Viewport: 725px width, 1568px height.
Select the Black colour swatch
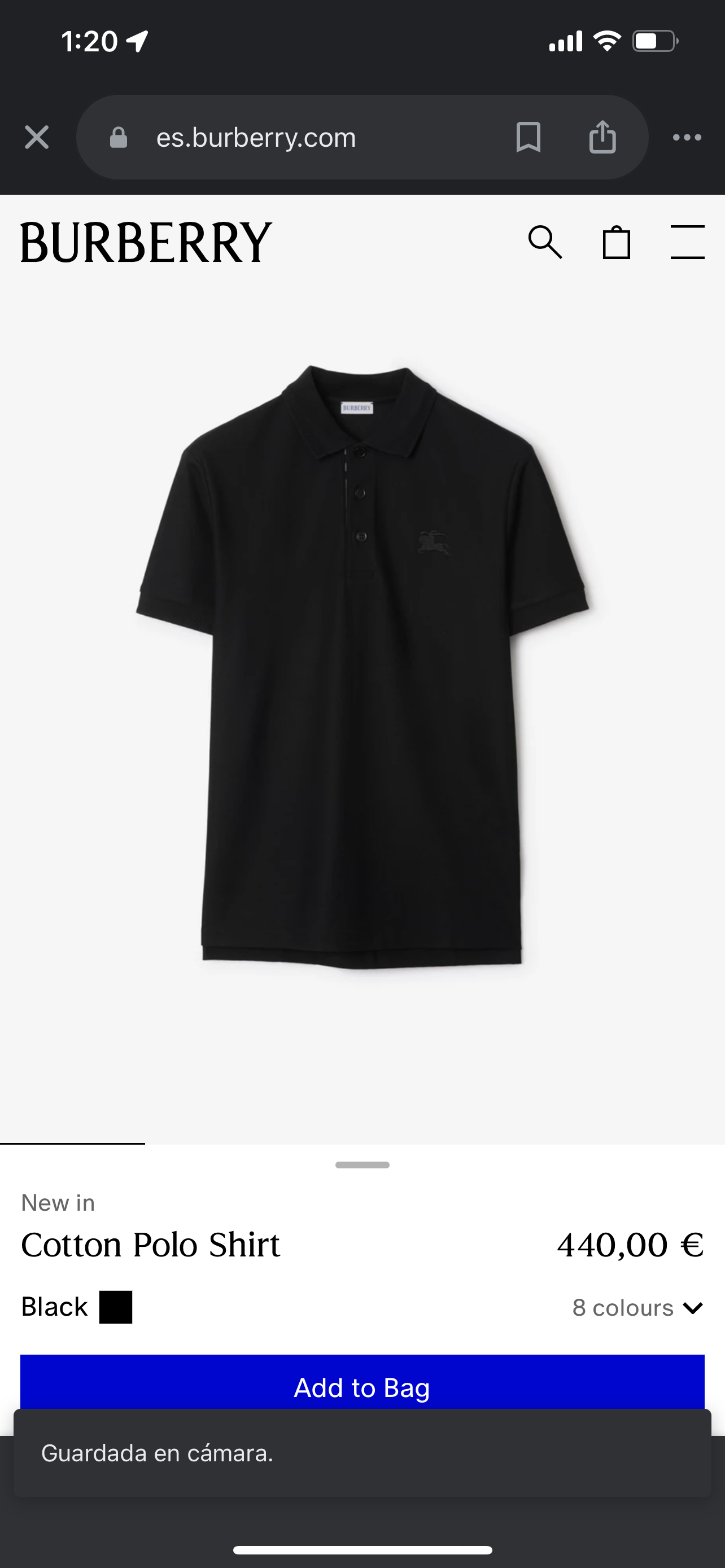(116, 1307)
